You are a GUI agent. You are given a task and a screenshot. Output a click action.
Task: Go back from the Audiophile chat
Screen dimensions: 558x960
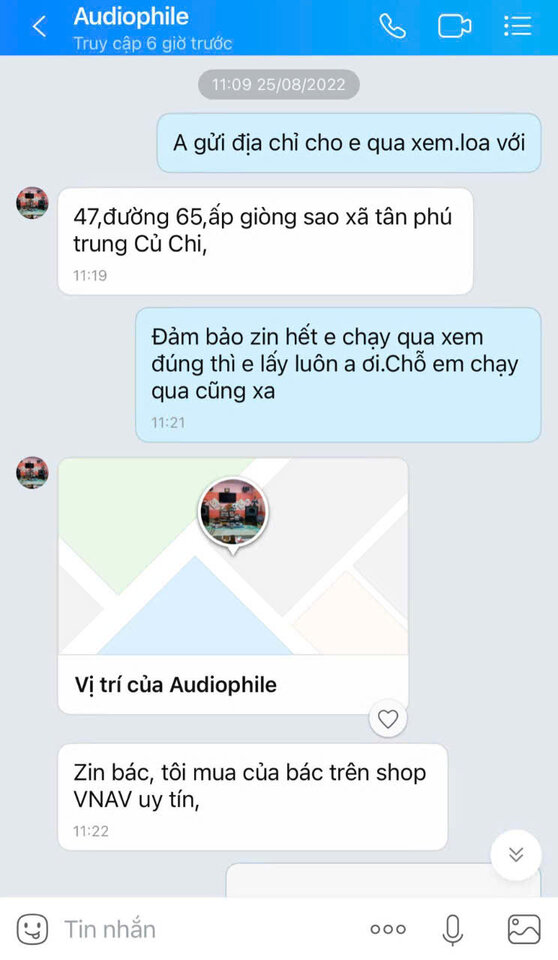pyautogui.click(x=39, y=27)
